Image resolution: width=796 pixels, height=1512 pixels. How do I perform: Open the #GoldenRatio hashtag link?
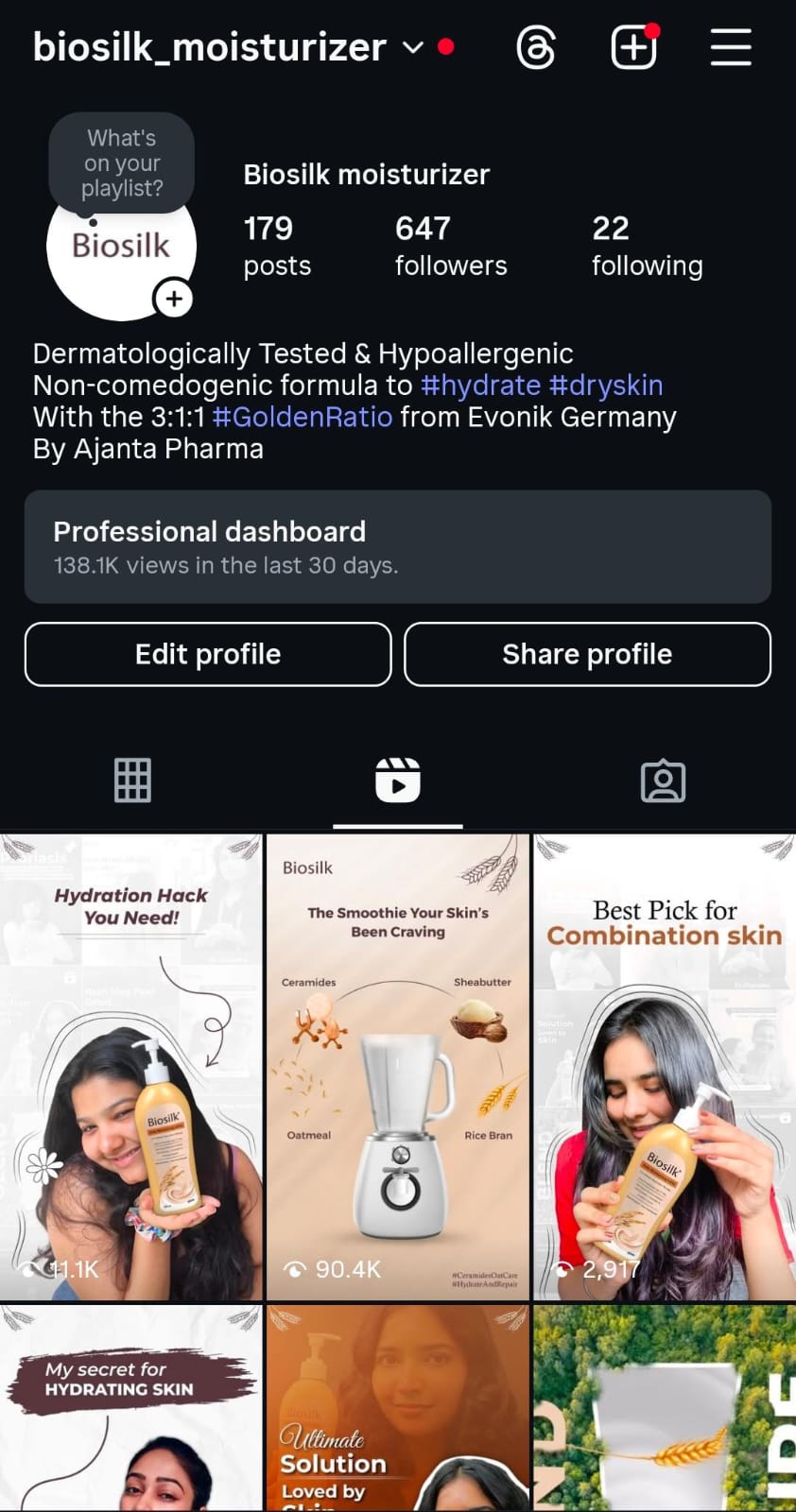(x=303, y=417)
